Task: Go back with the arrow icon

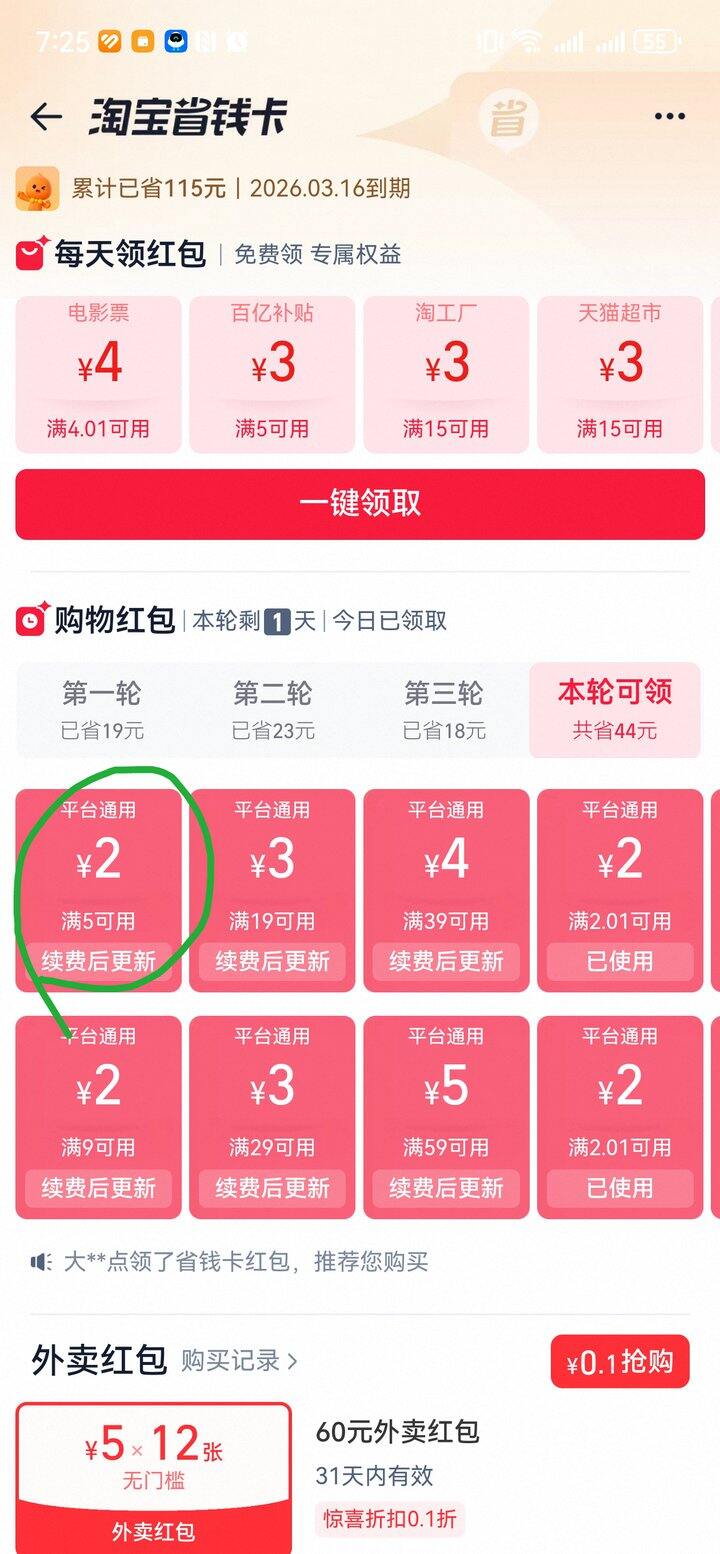Action: tap(46, 117)
